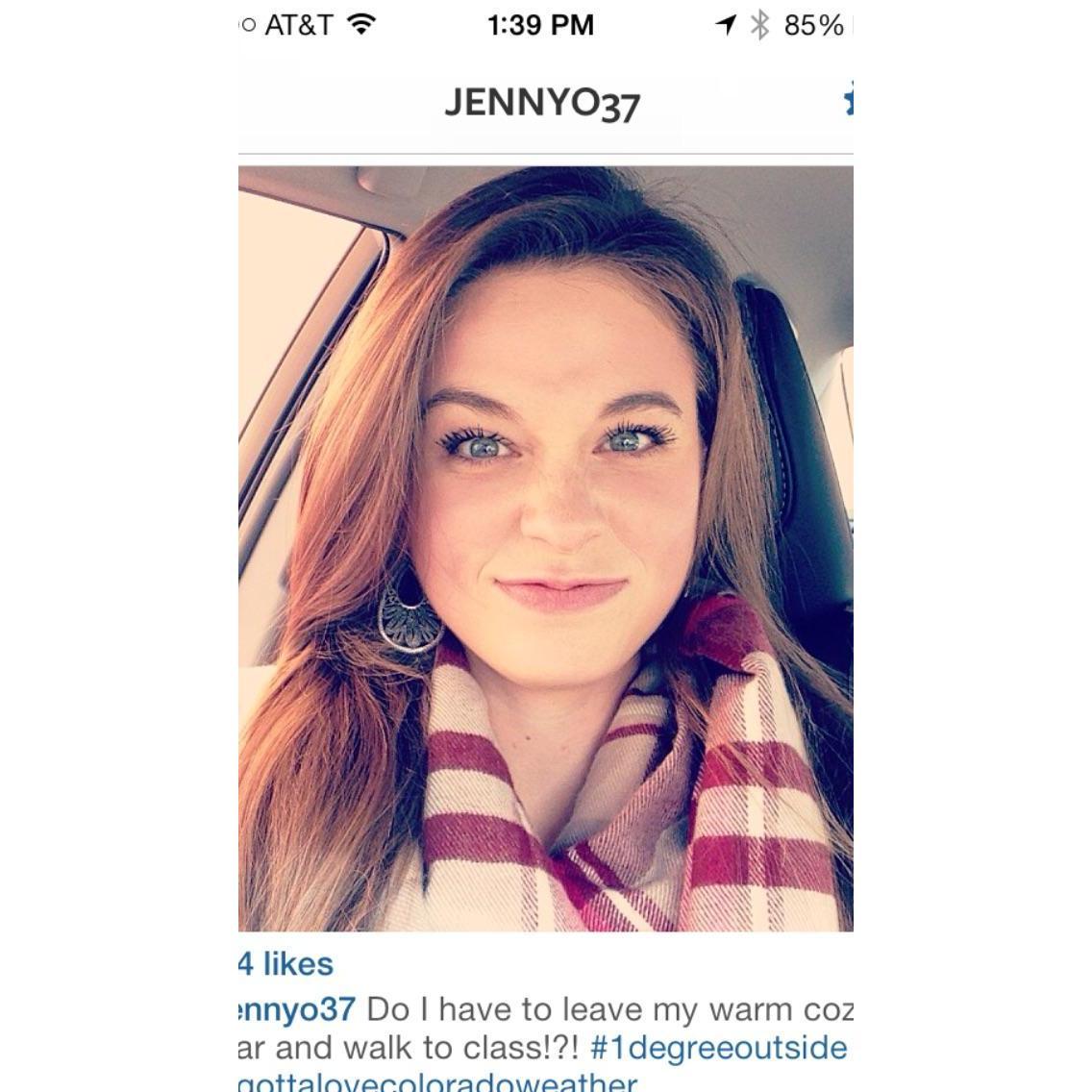Open jennyo37's profile from the caption
1092x1092 pixels.
pyautogui.click(x=297, y=1010)
